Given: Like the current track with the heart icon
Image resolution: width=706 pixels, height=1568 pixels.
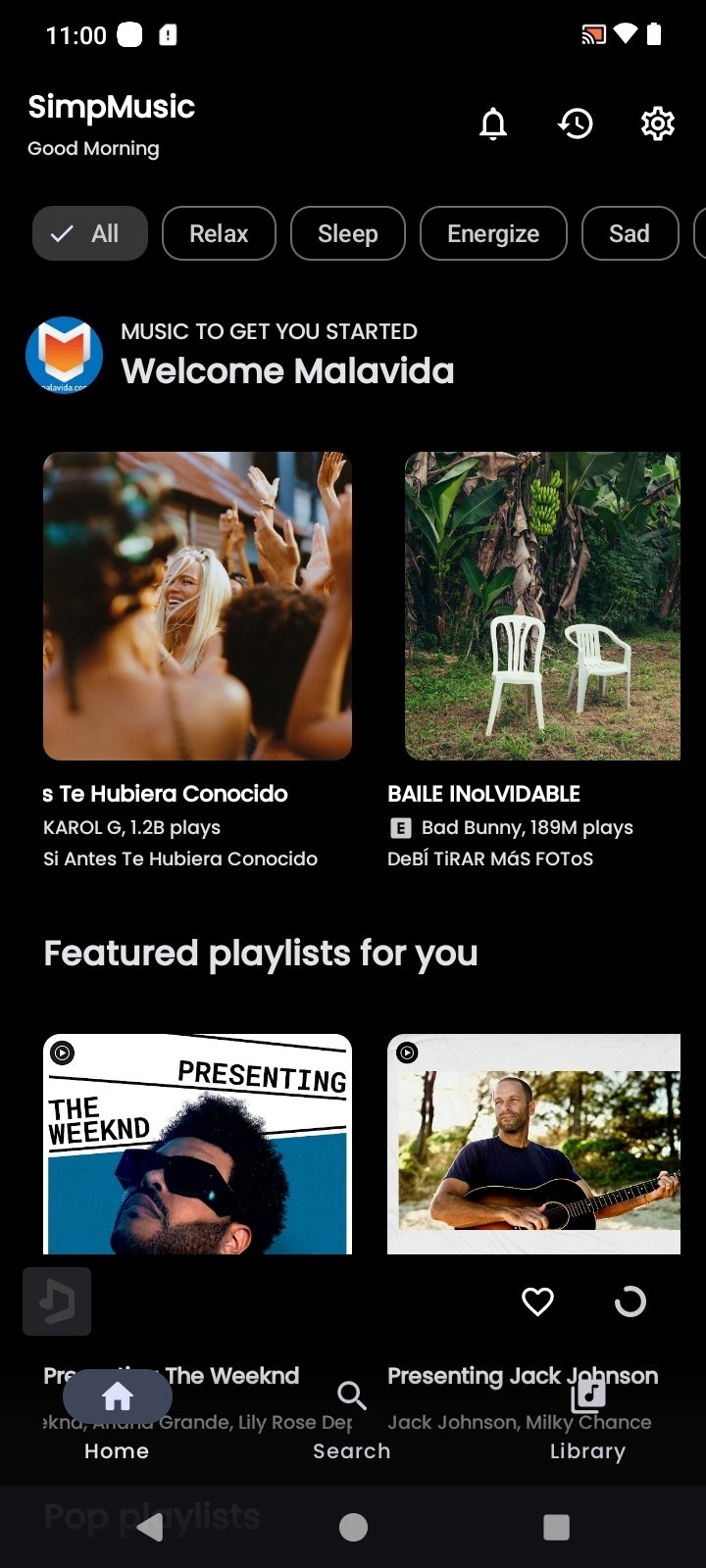Looking at the screenshot, I should [x=537, y=1301].
